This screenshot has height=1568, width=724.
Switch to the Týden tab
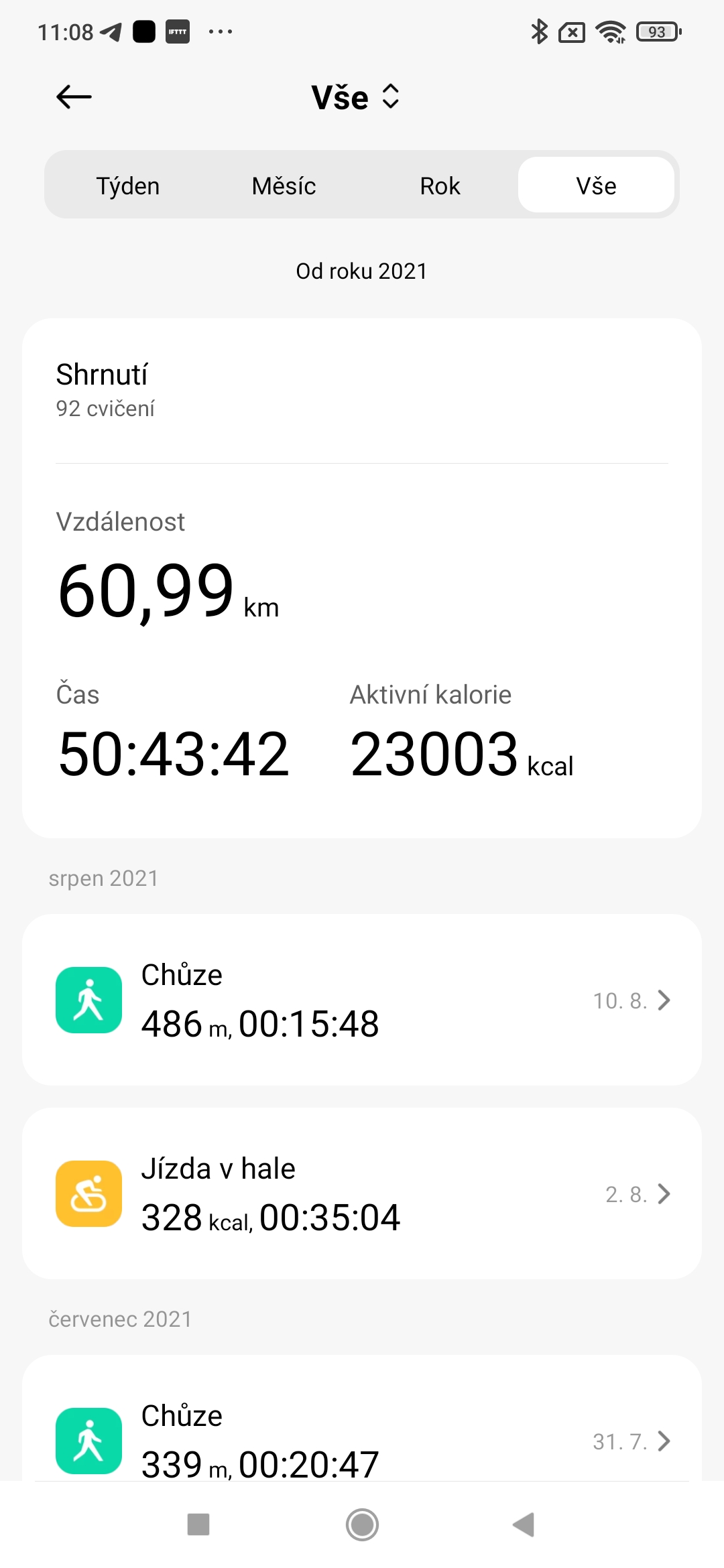tap(128, 186)
